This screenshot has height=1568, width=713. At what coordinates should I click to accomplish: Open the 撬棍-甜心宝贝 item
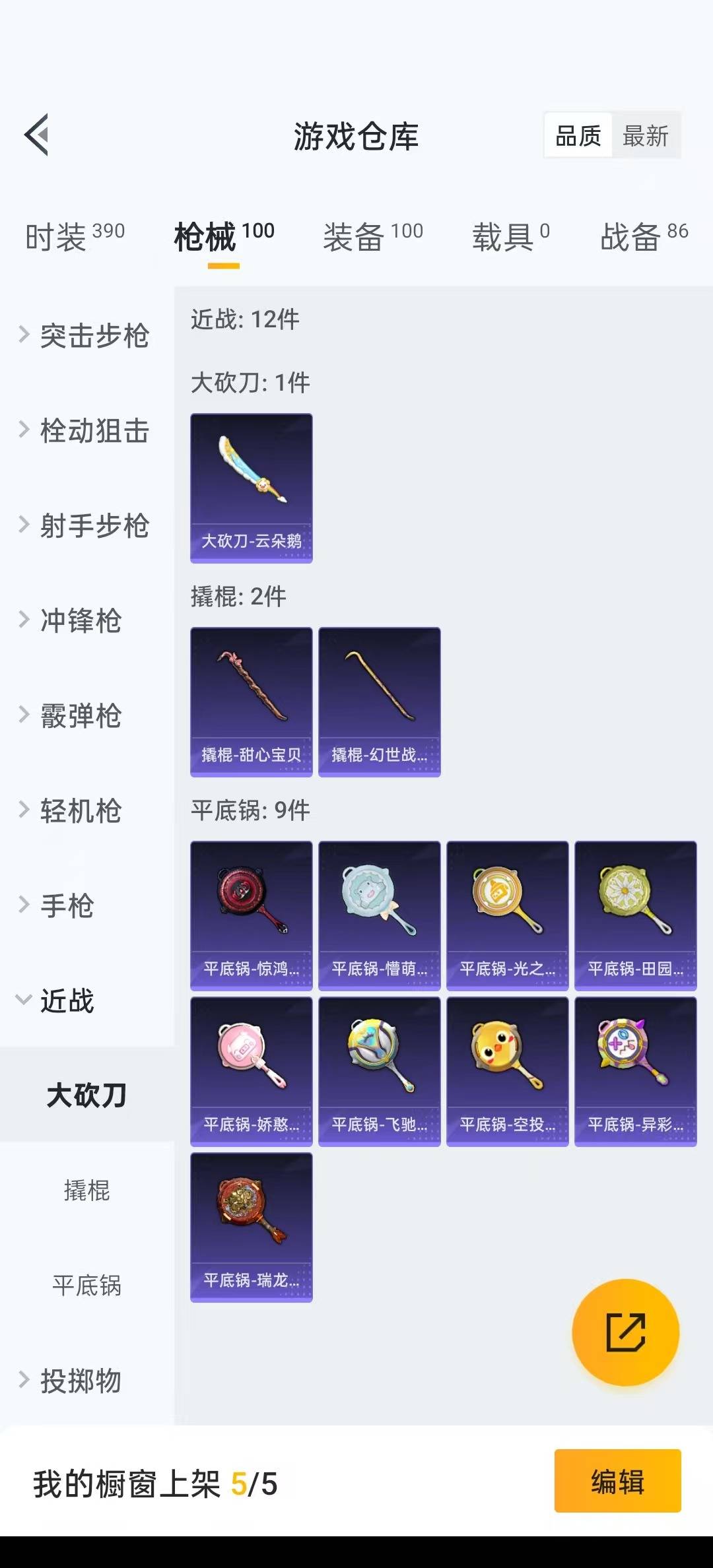point(252,702)
